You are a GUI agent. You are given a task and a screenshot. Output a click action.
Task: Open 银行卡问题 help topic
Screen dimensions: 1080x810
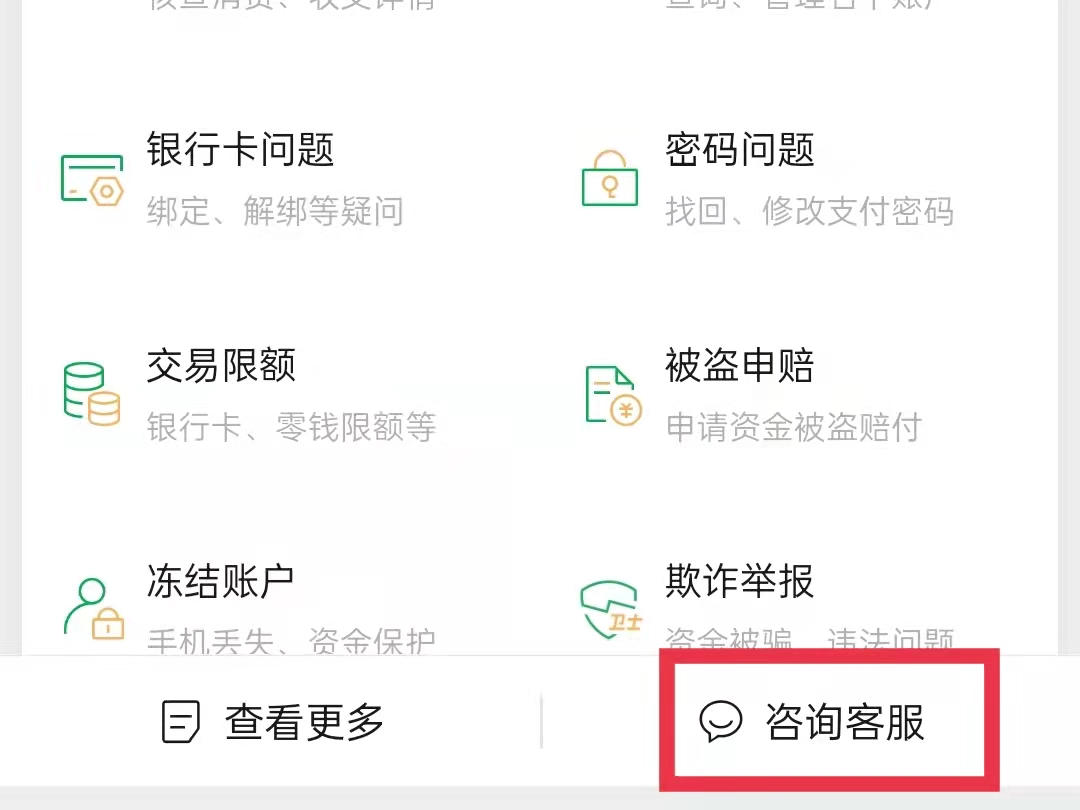(x=240, y=150)
